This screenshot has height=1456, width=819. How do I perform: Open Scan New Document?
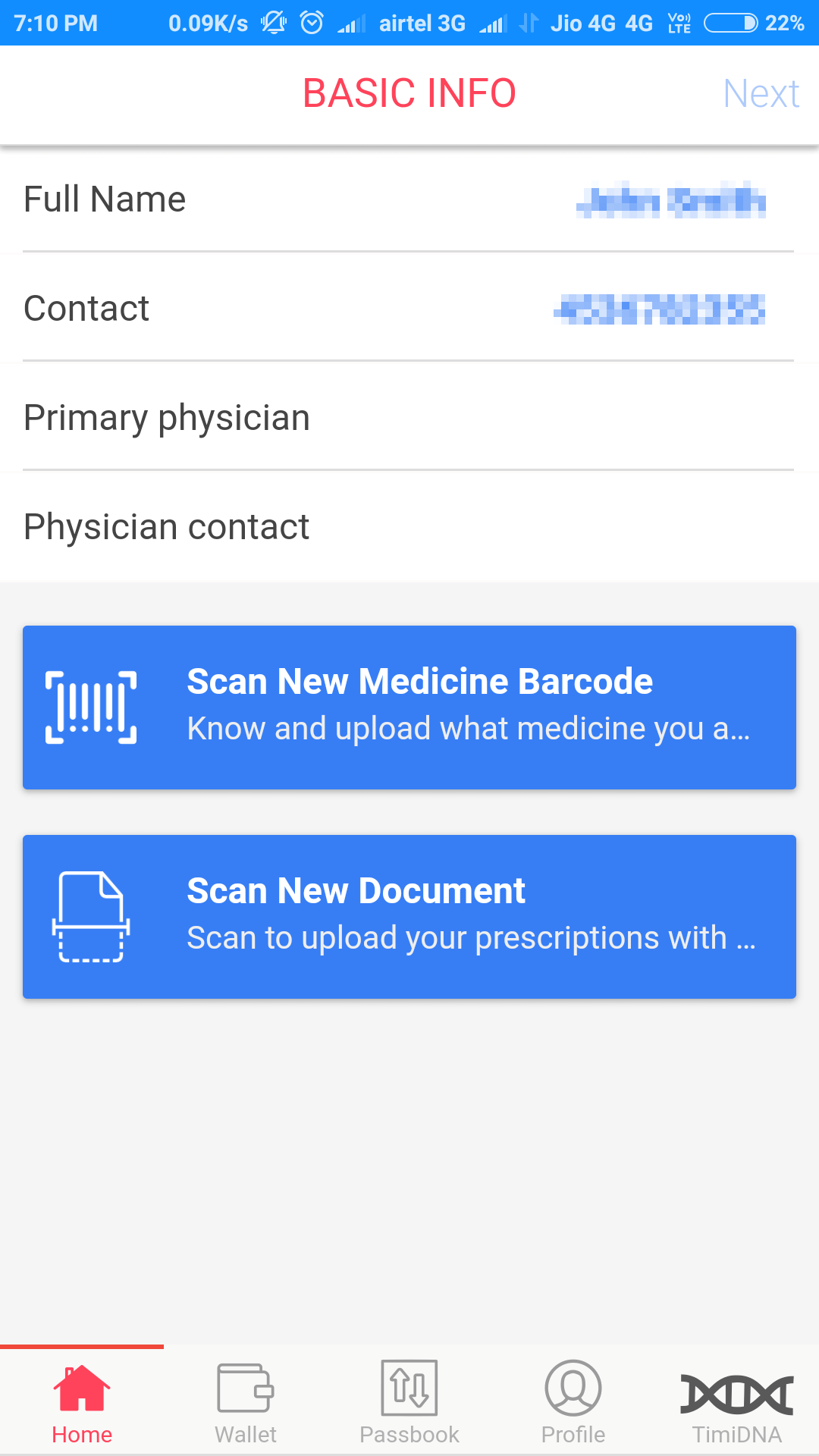pos(409,917)
